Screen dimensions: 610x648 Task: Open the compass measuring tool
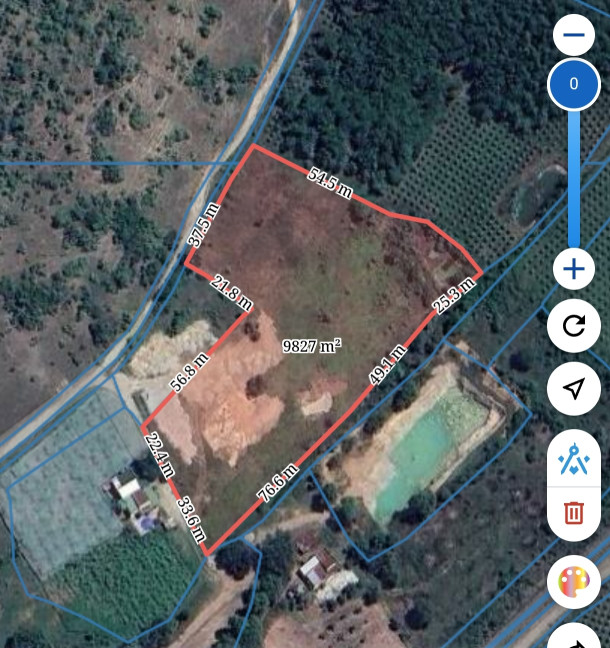[573, 459]
